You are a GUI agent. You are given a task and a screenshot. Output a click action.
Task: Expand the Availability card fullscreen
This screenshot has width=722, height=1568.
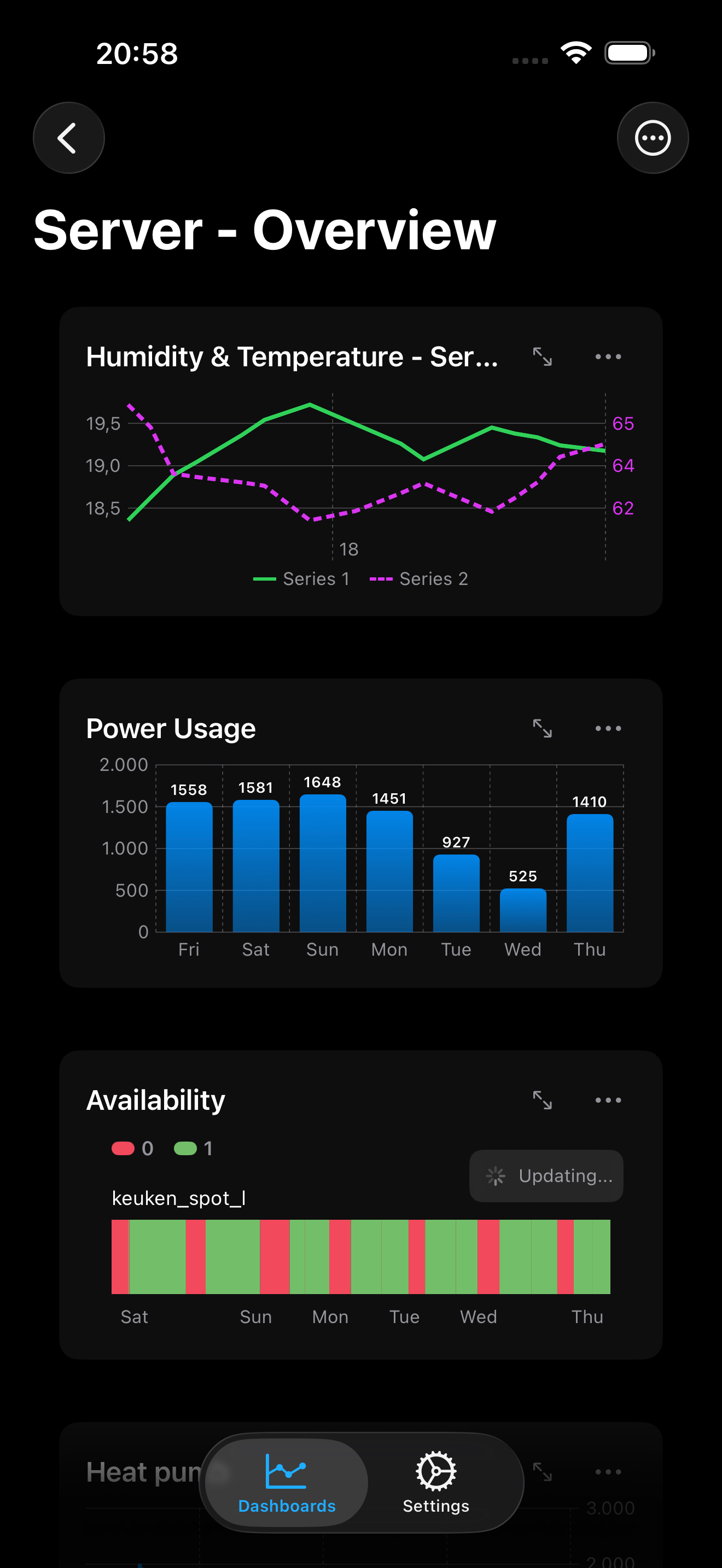[x=544, y=1099]
